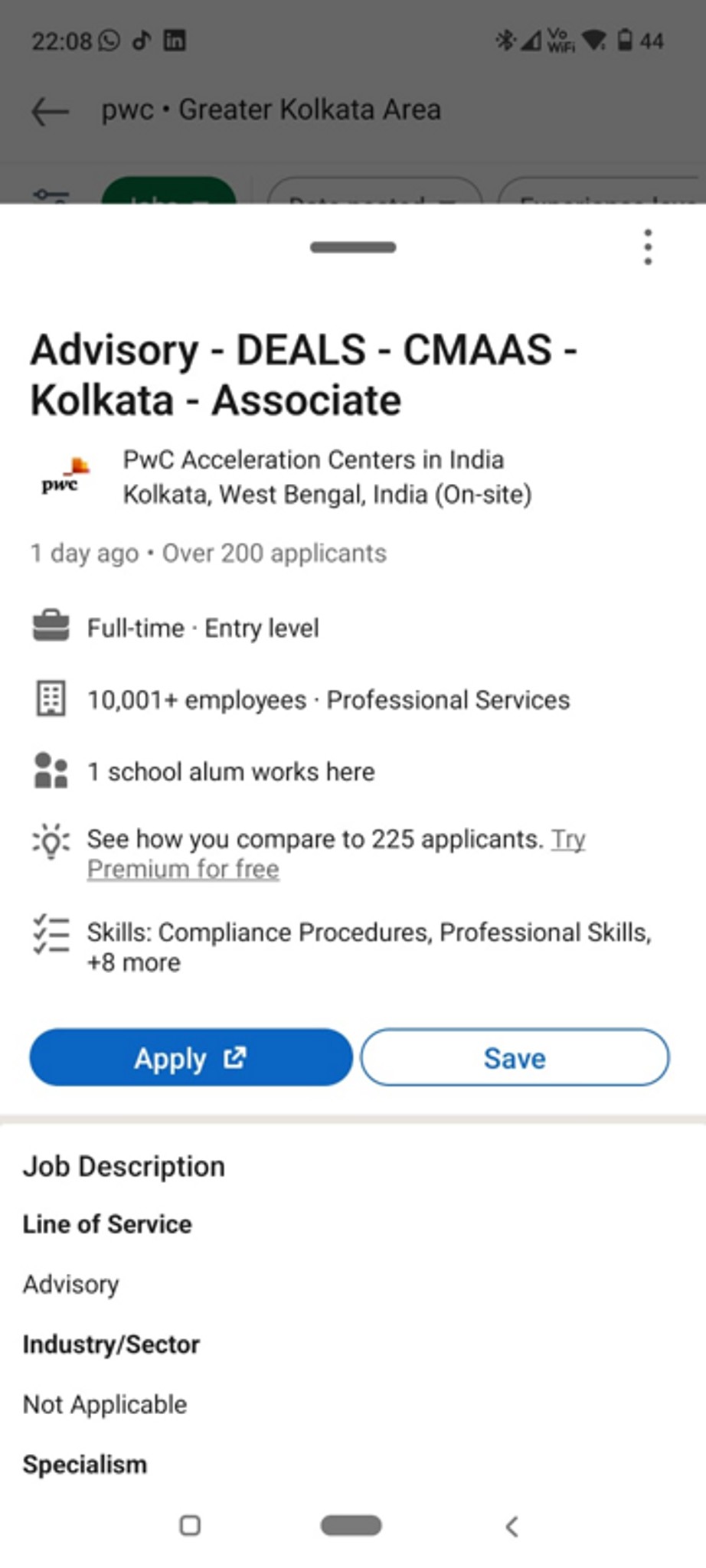Tap the system back button
The width and height of the screenshot is (706, 1568).
point(512,1527)
